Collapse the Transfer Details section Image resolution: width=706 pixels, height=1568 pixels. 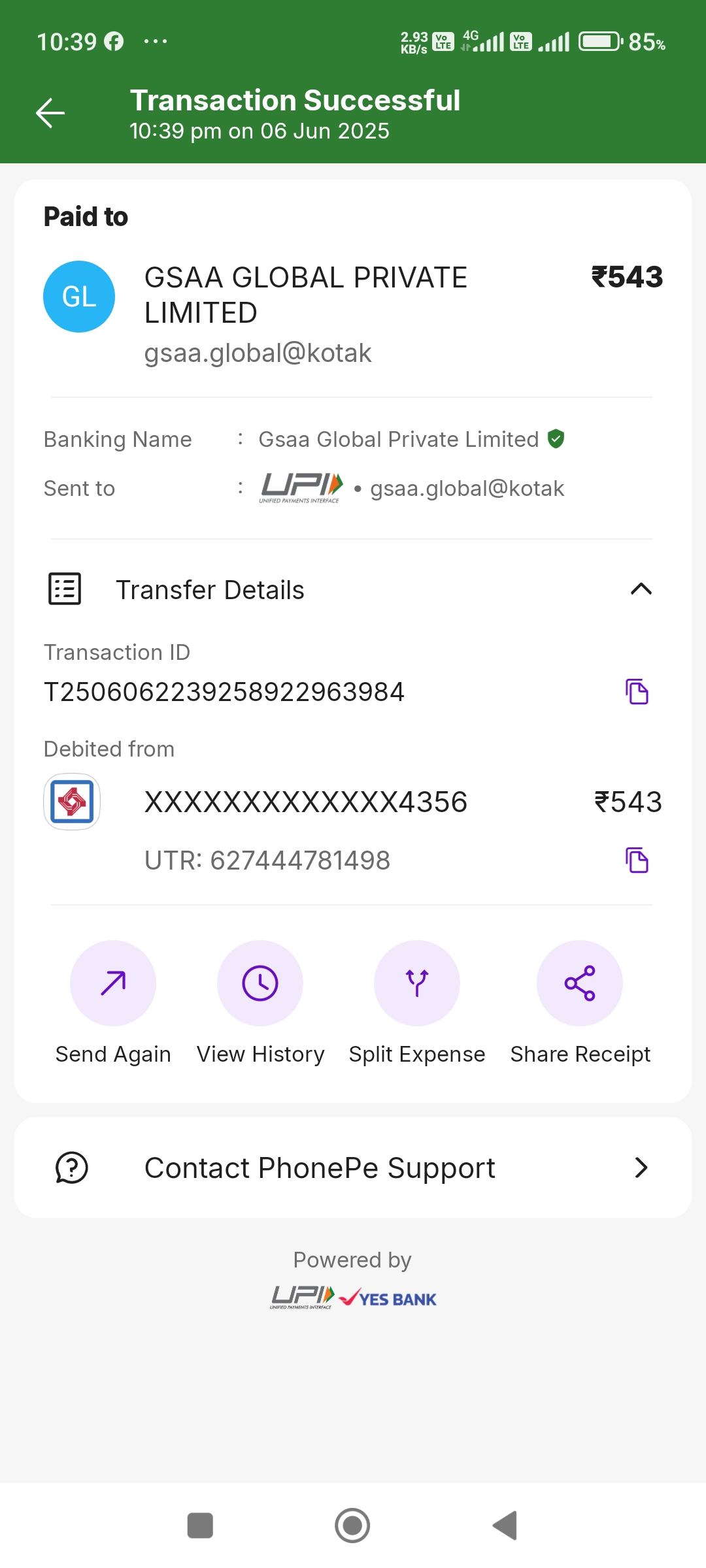(x=641, y=589)
